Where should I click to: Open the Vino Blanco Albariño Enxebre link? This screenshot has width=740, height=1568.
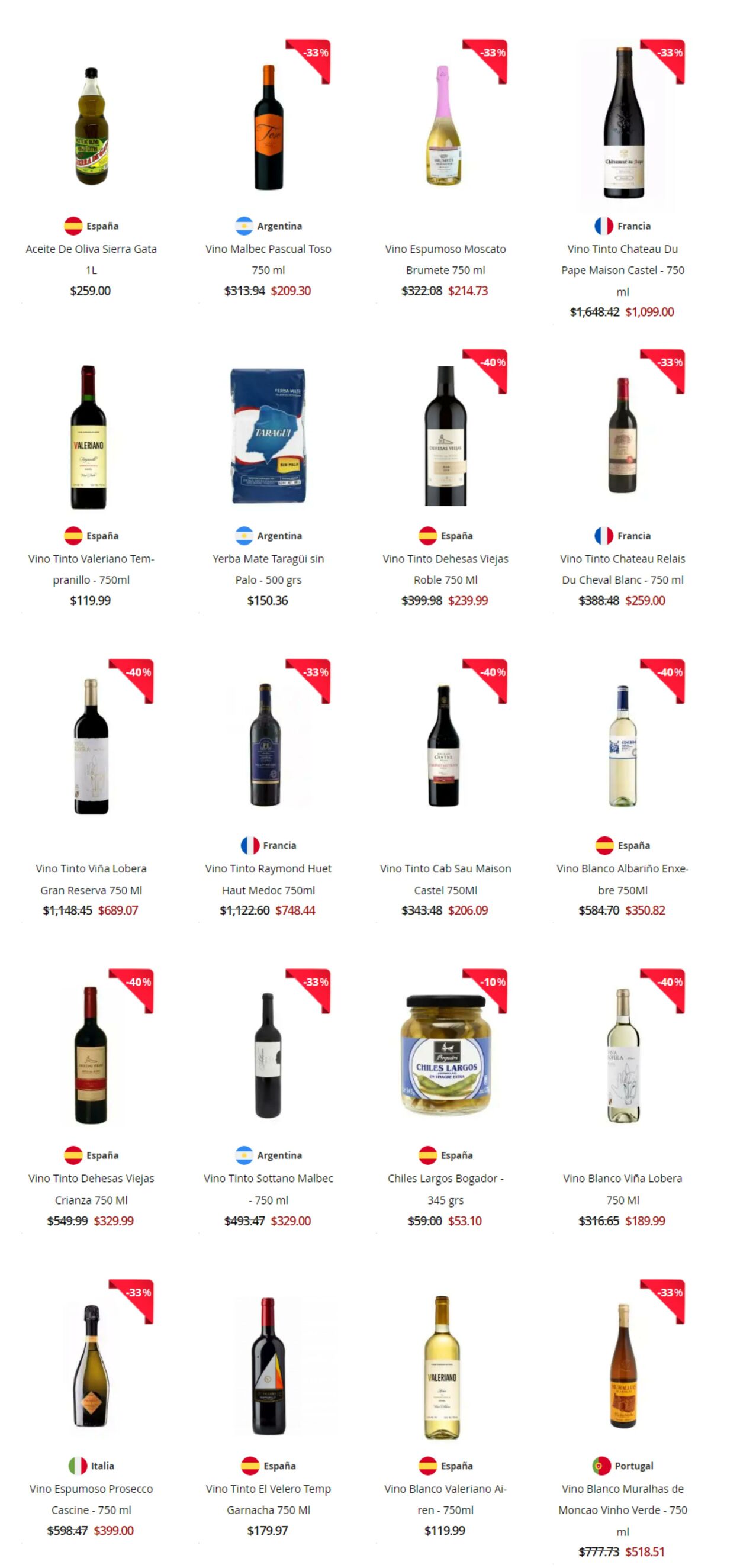621,881
